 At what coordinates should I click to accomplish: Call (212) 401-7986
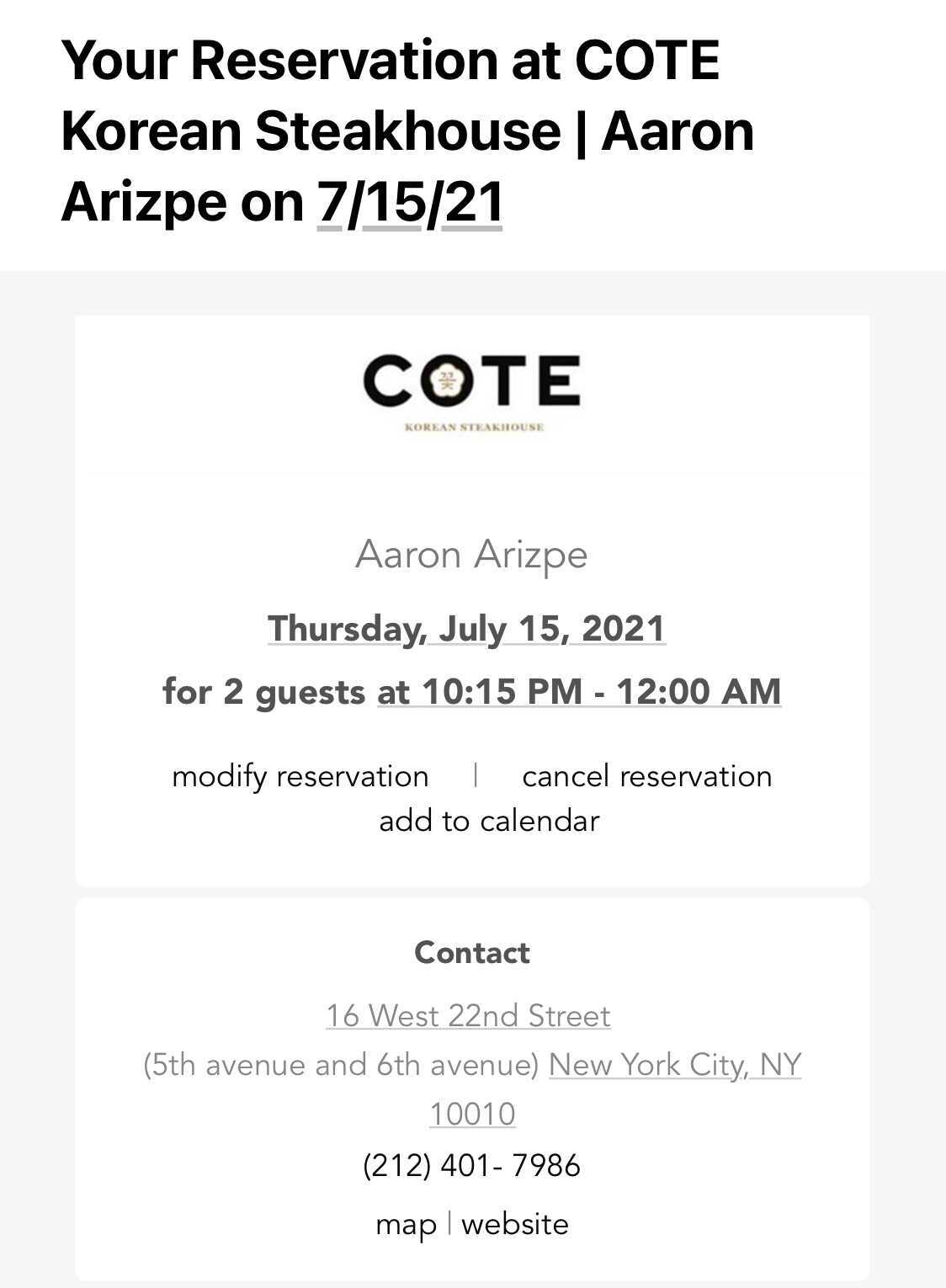tap(471, 1166)
